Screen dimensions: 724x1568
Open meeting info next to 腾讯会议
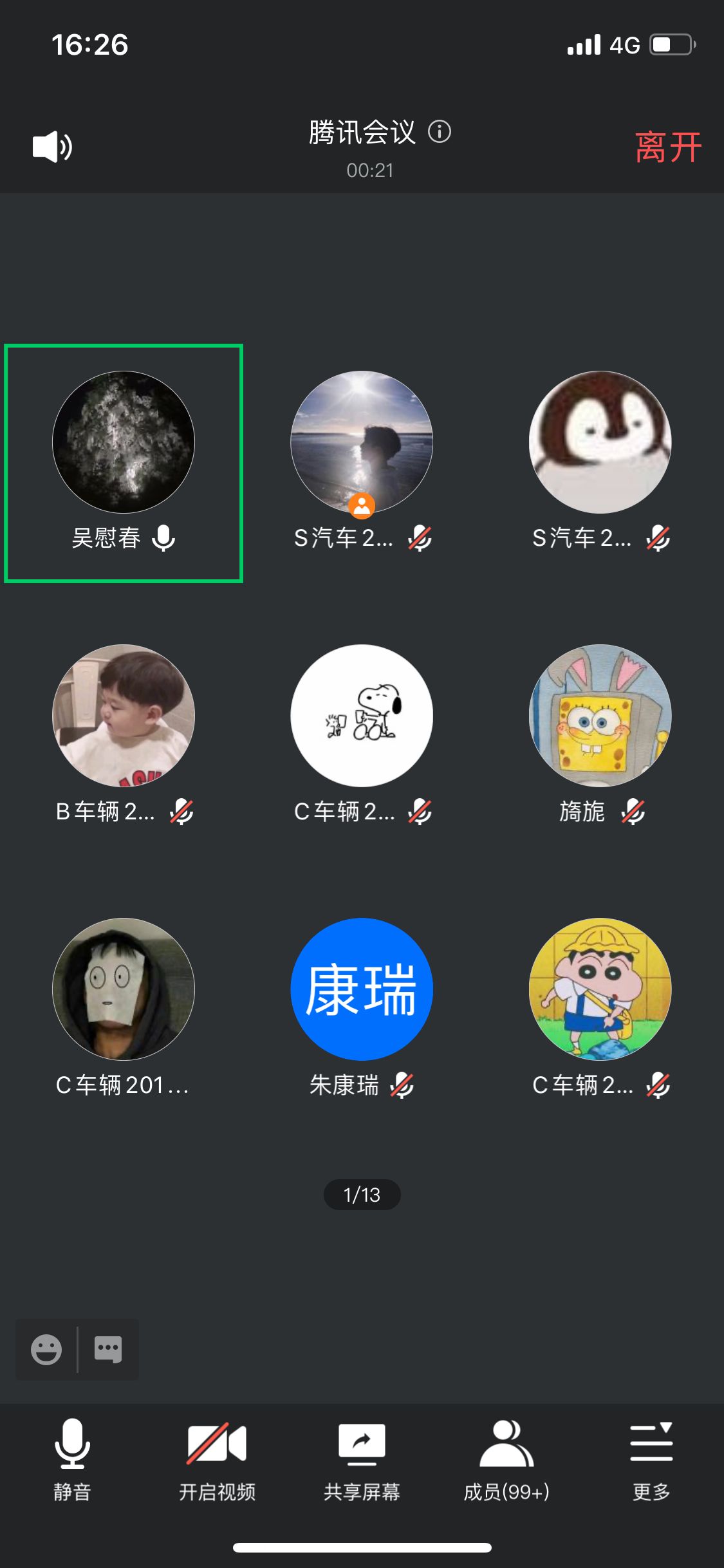coord(440,132)
